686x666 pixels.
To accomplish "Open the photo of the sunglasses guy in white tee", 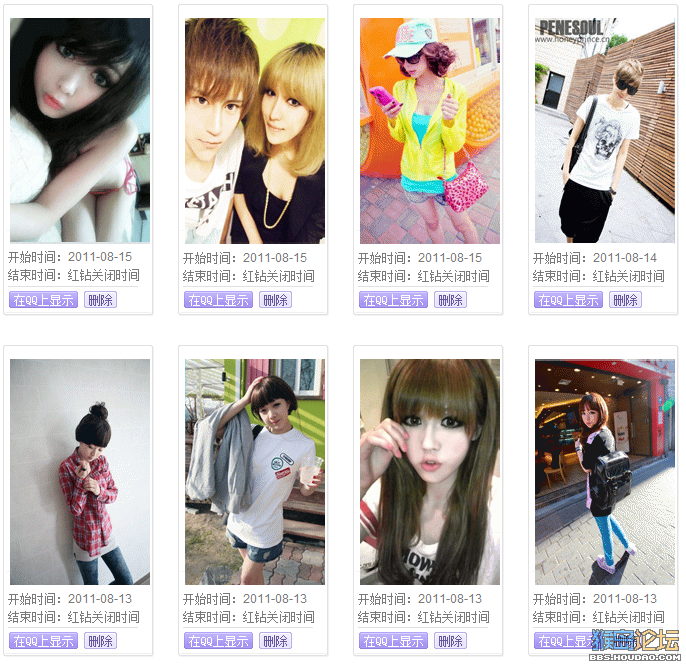I will click(604, 130).
